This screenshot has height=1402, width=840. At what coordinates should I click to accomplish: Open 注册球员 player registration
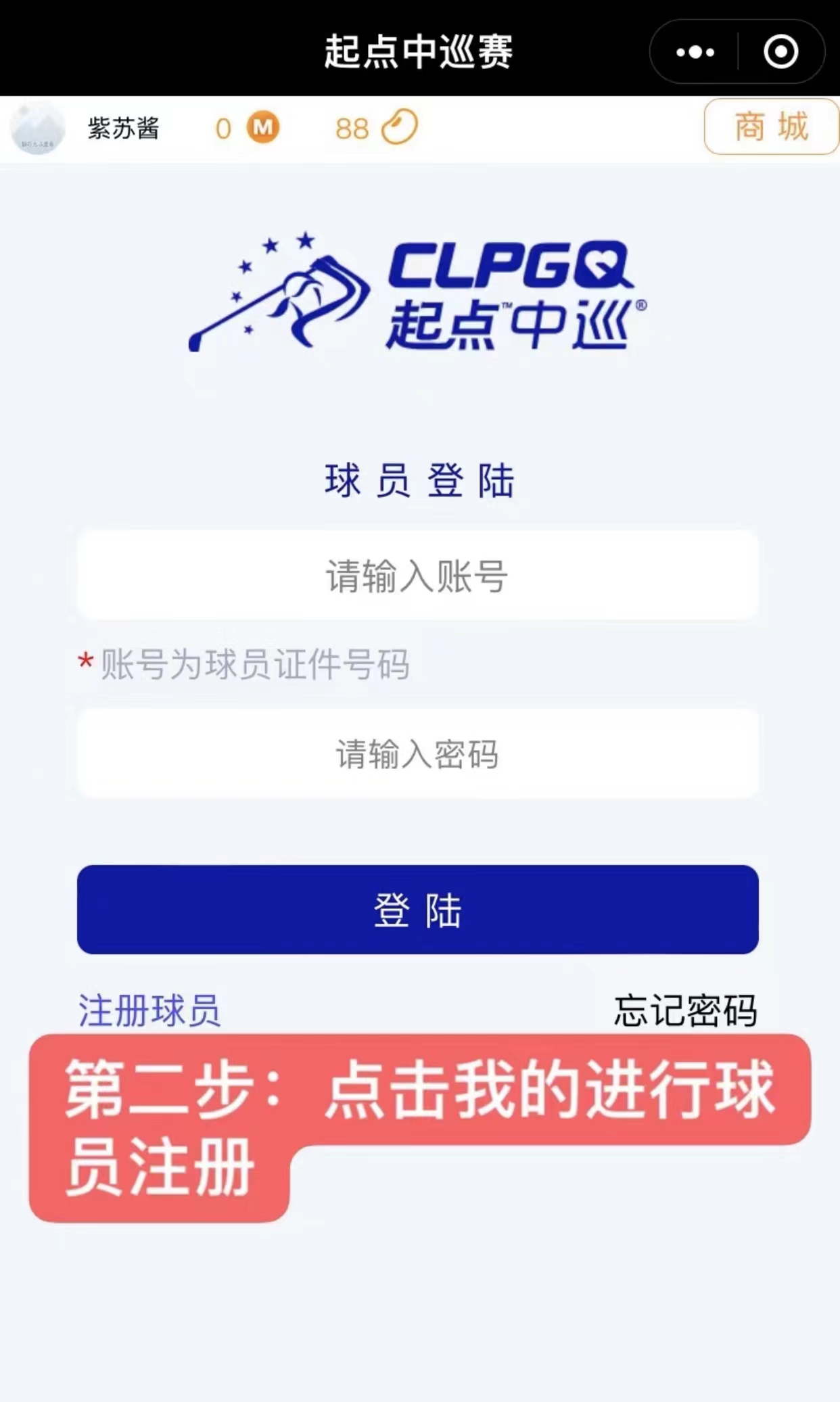(149, 1010)
